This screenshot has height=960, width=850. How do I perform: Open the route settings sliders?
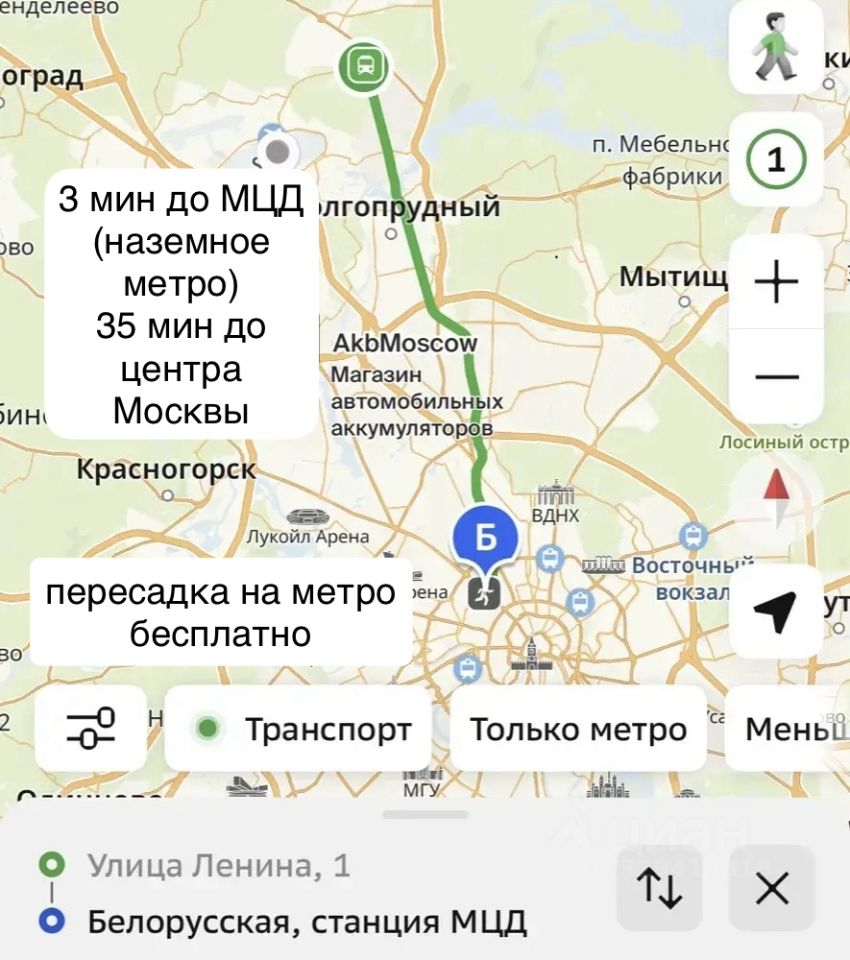[x=91, y=728]
